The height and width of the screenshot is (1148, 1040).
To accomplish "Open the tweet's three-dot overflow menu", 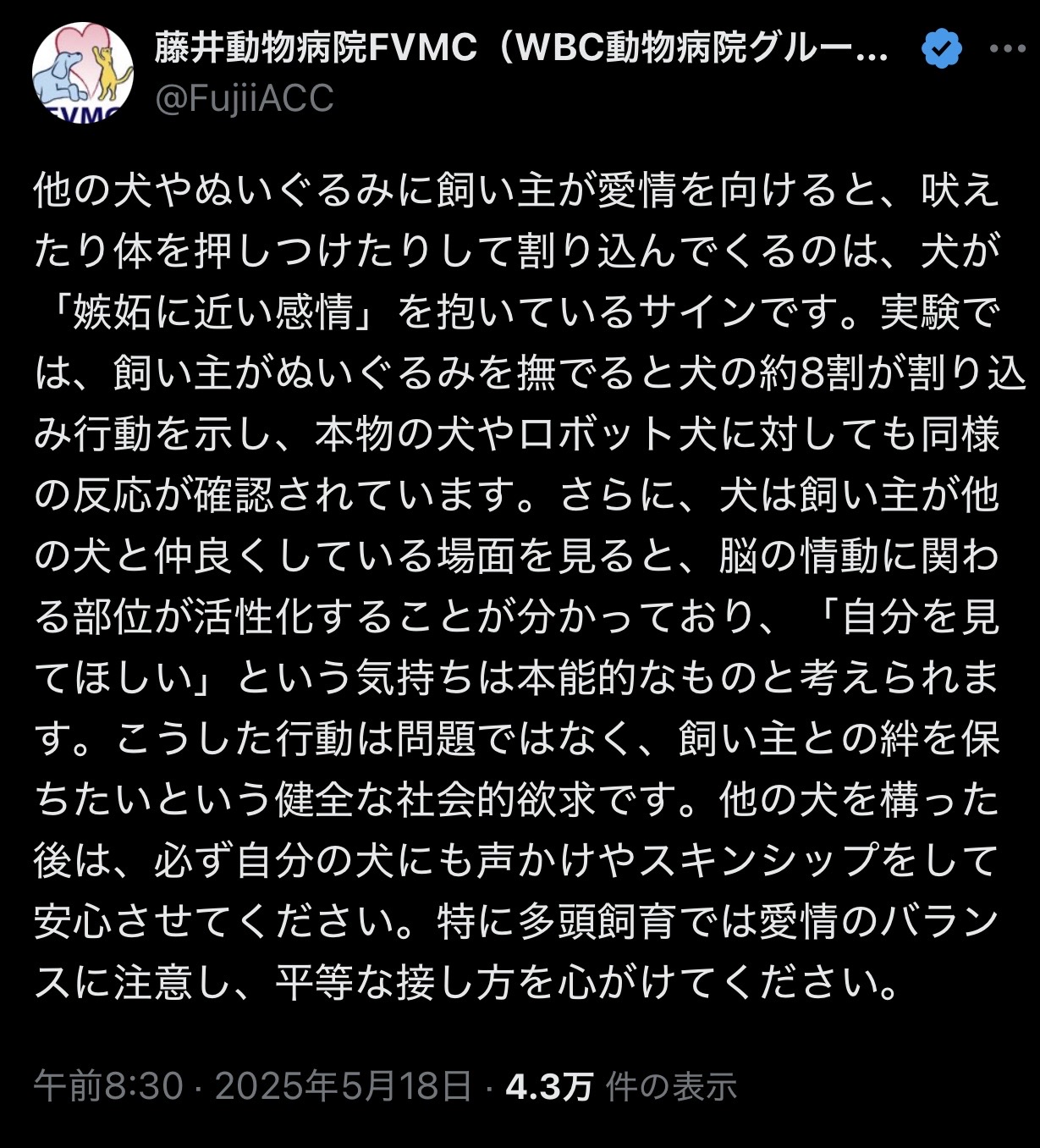I will [x=1007, y=49].
